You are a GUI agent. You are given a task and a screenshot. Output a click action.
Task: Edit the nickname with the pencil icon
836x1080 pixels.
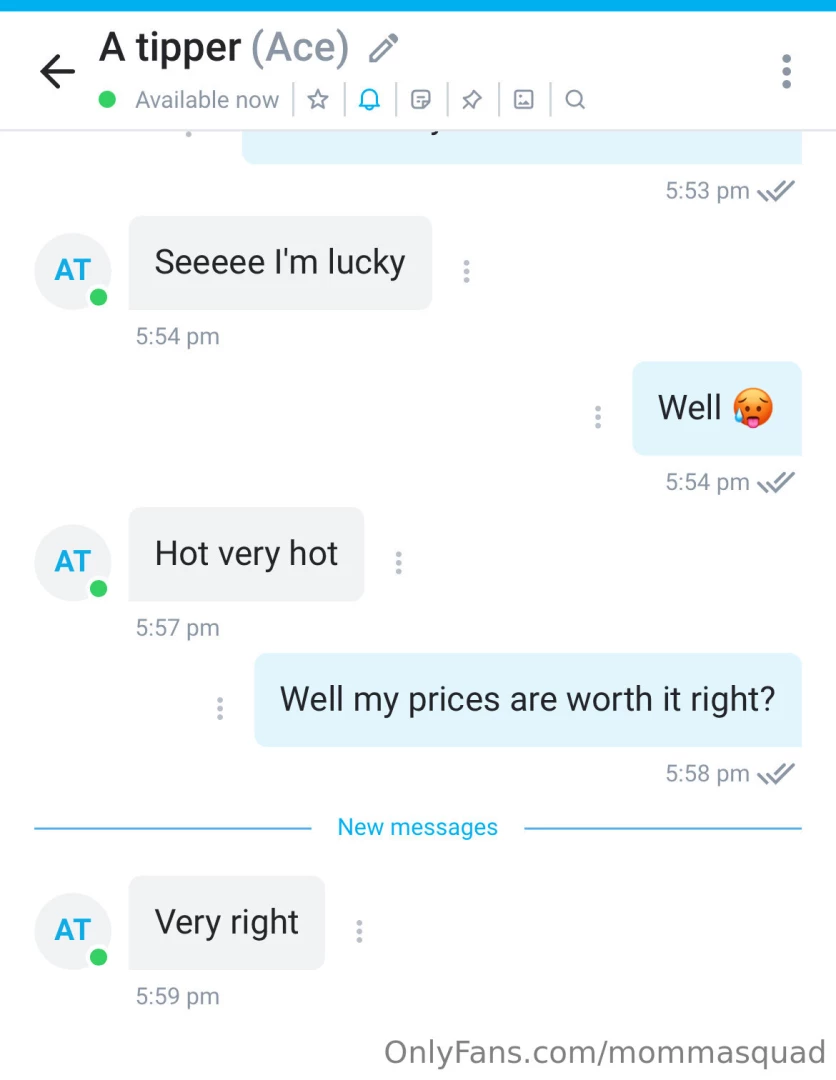click(x=385, y=46)
